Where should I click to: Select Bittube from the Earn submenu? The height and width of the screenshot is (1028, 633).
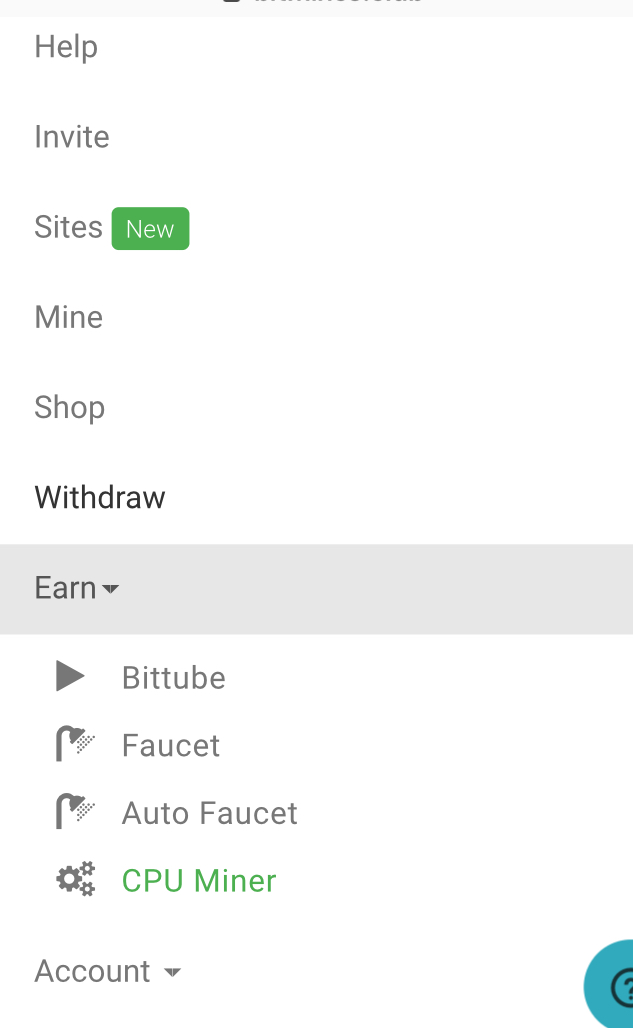(173, 678)
